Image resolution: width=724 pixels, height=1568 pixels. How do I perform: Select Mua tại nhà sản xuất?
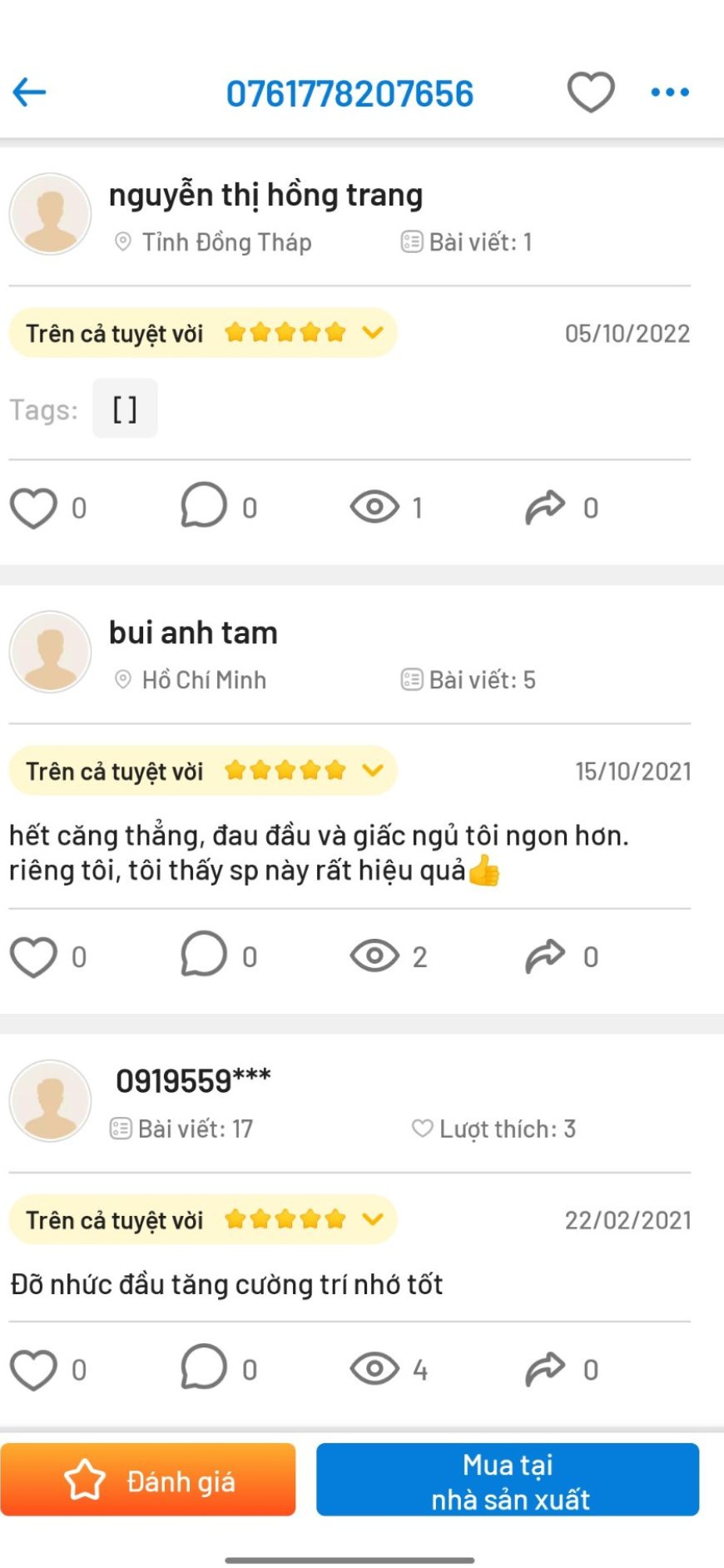pos(508,1481)
